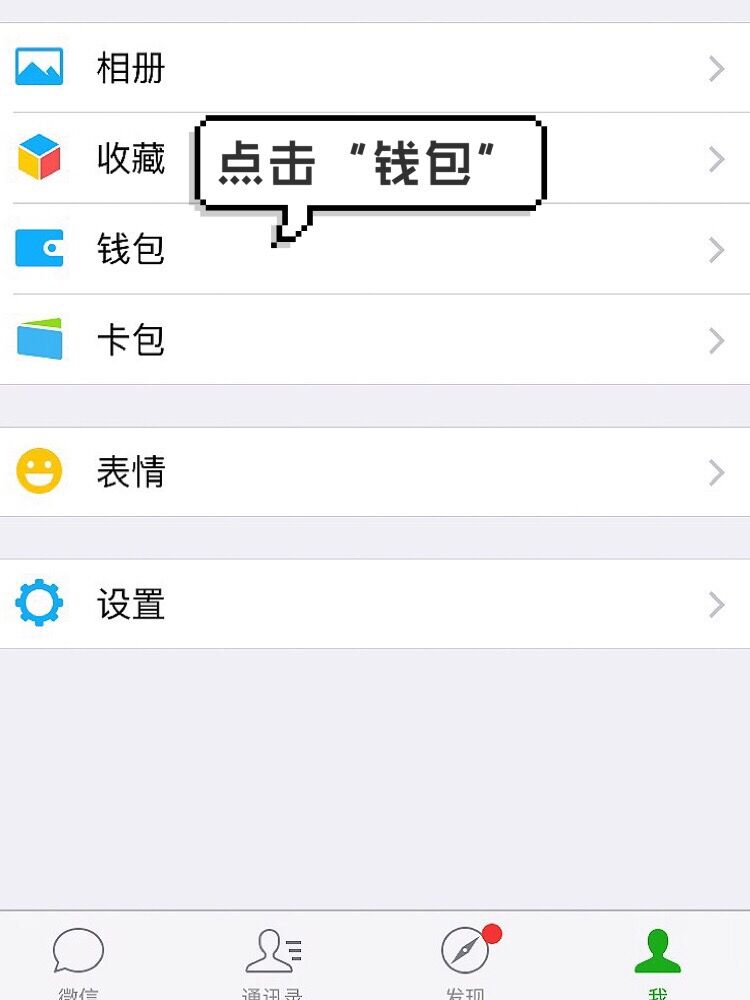Open the 卡包 card pack row

[375, 340]
